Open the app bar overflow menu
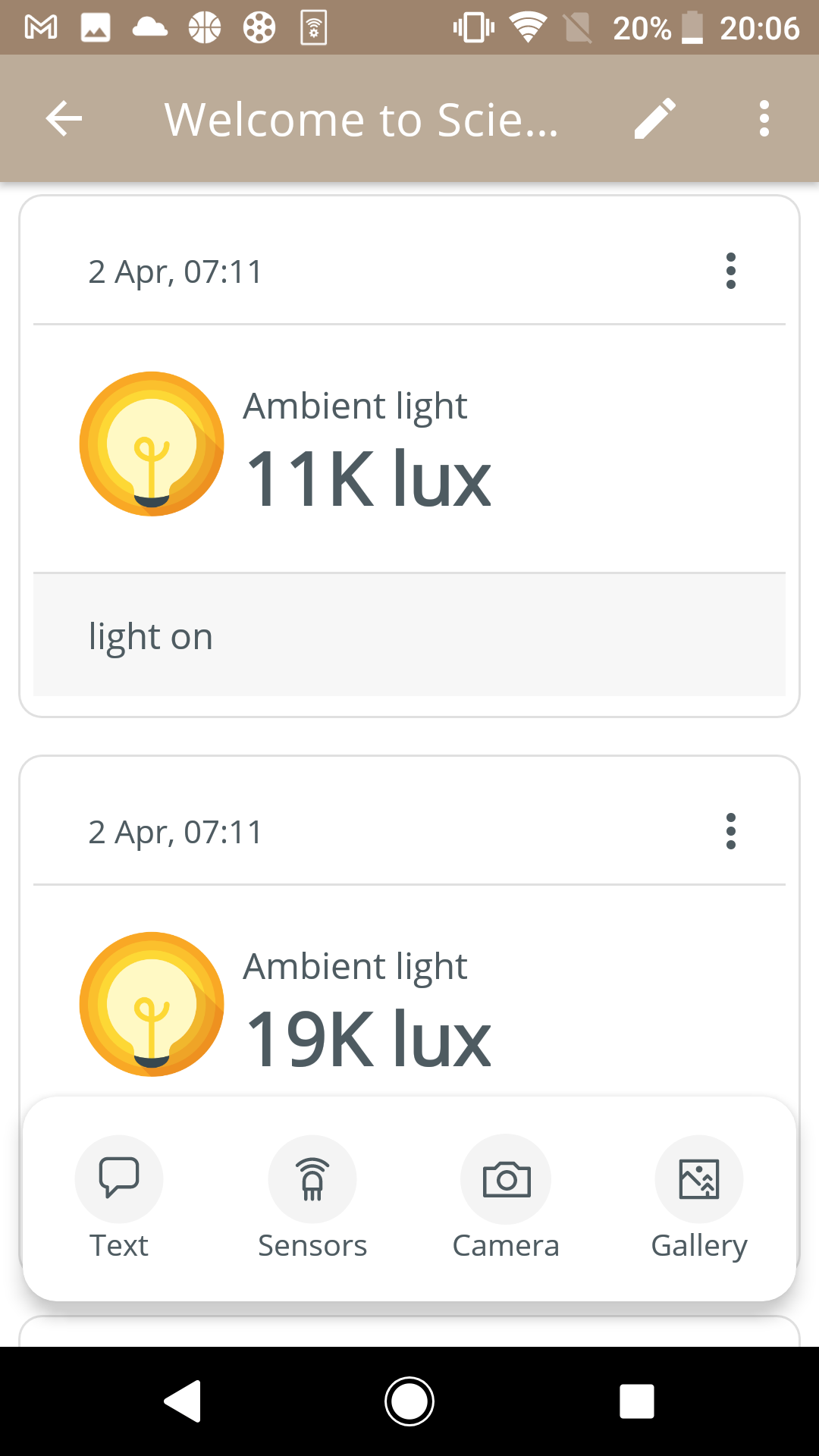 [x=764, y=119]
